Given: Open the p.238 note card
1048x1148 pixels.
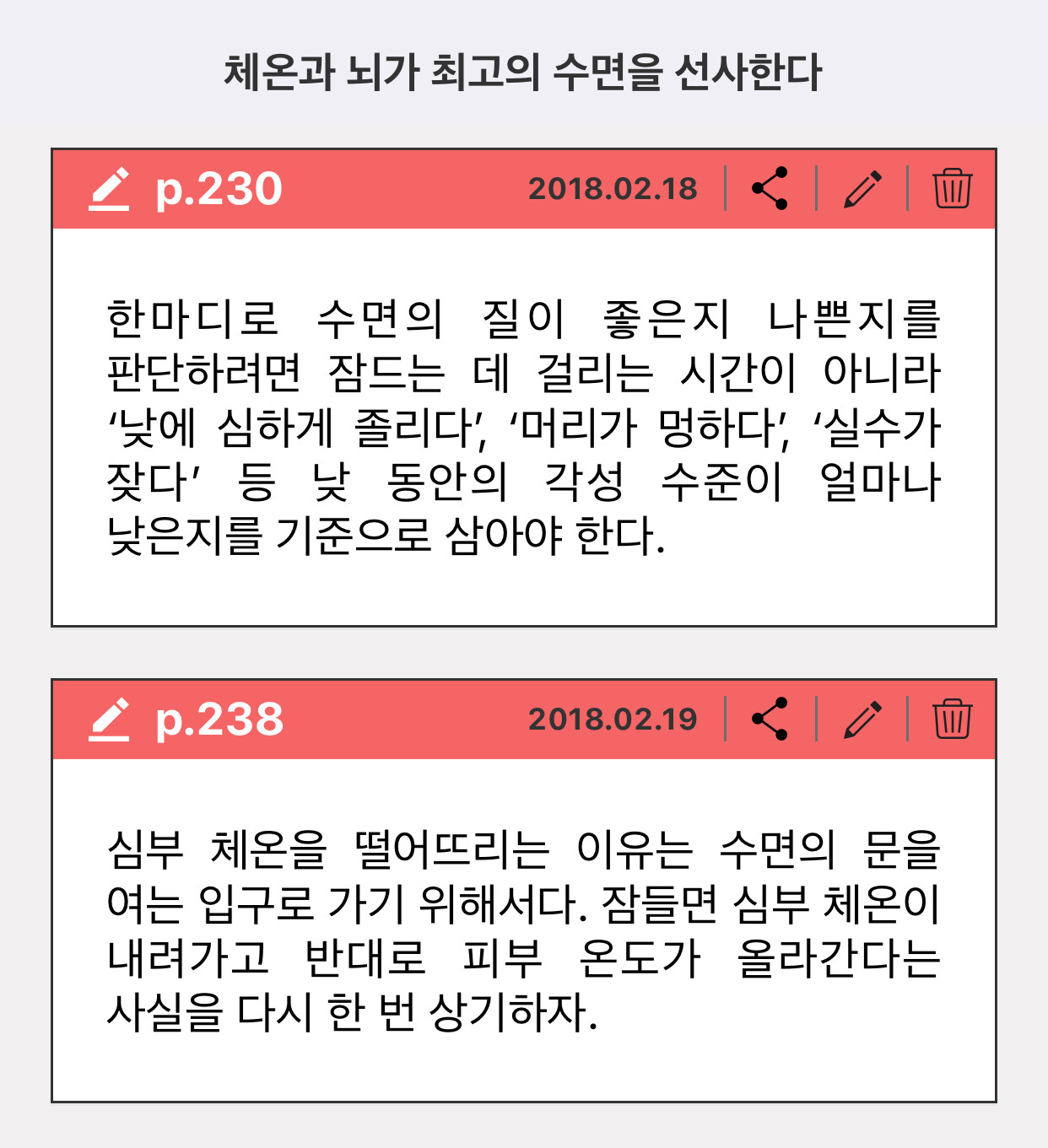Looking at the screenshot, I should point(523,928).
